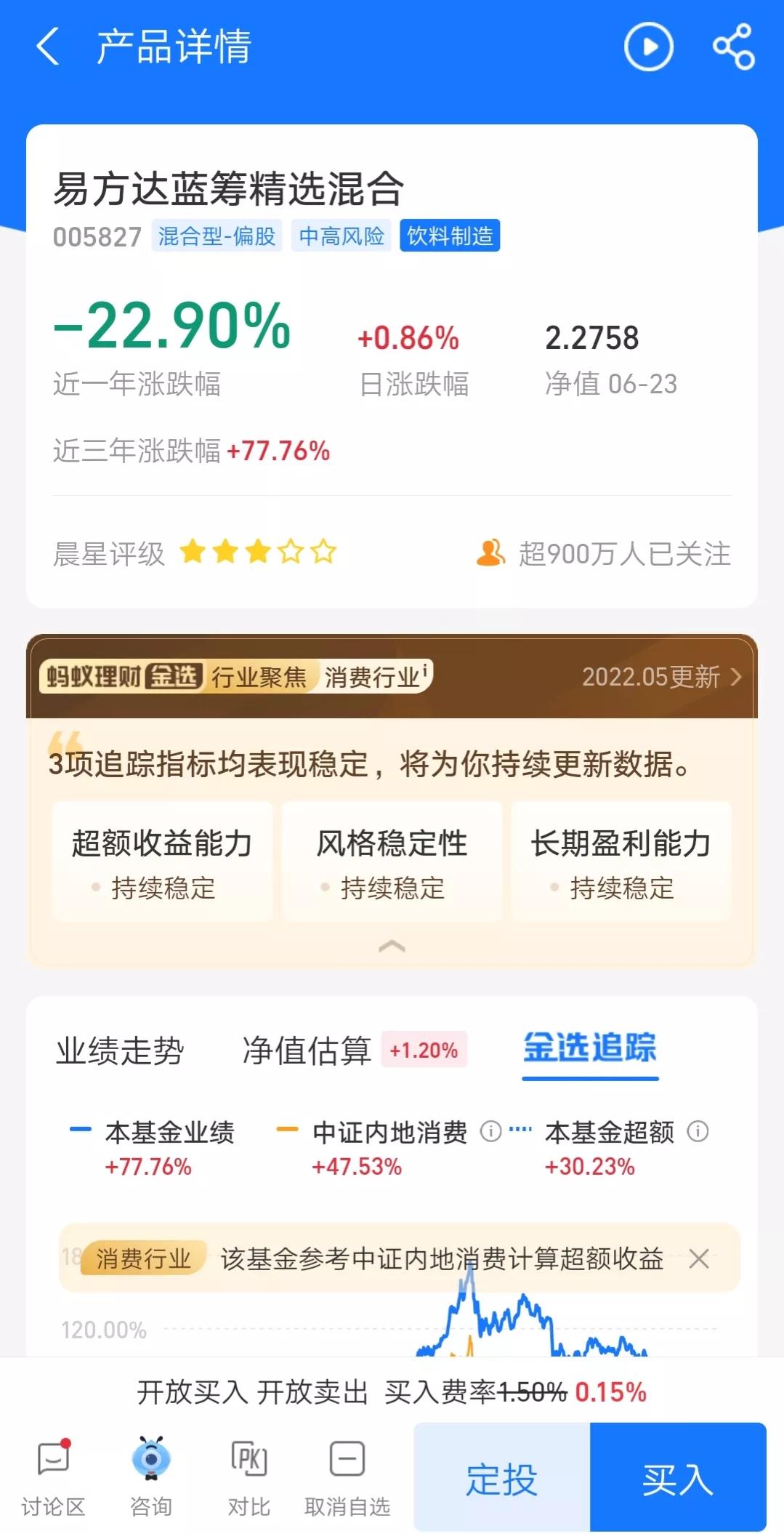Open the share options
The height and width of the screenshot is (1534, 784).
click(732, 47)
